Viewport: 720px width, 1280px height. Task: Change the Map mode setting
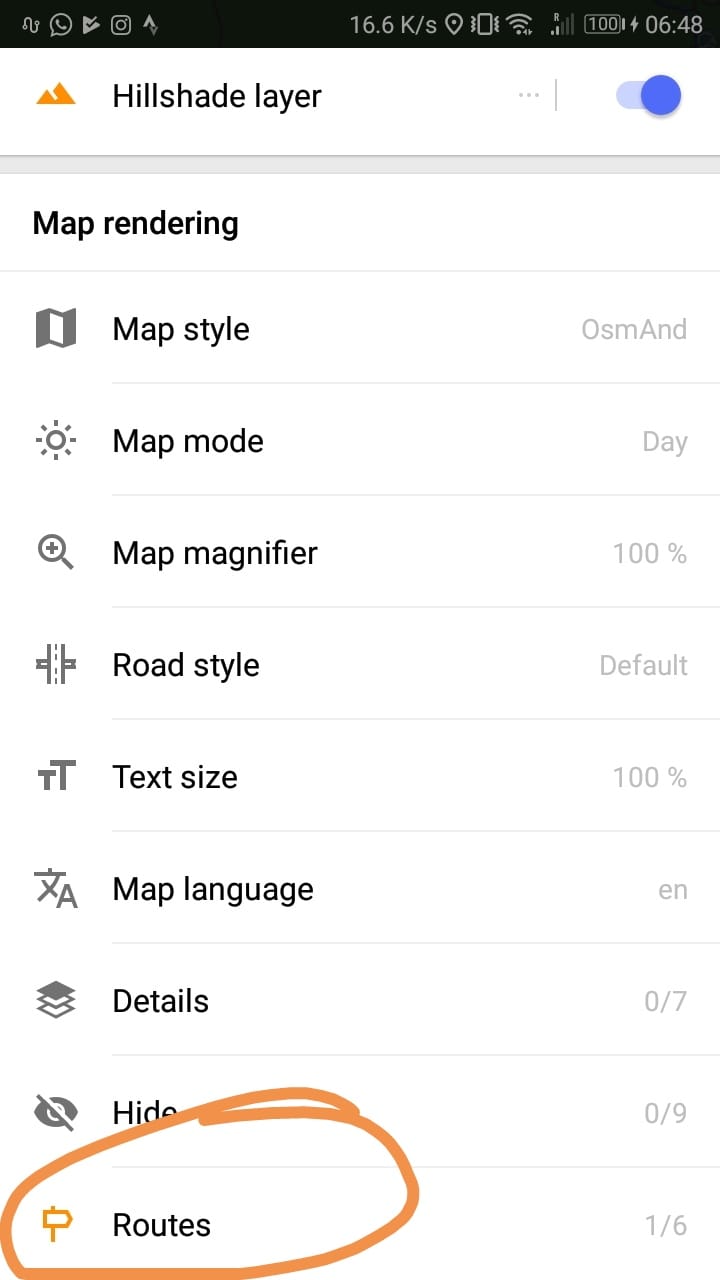(360, 440)
